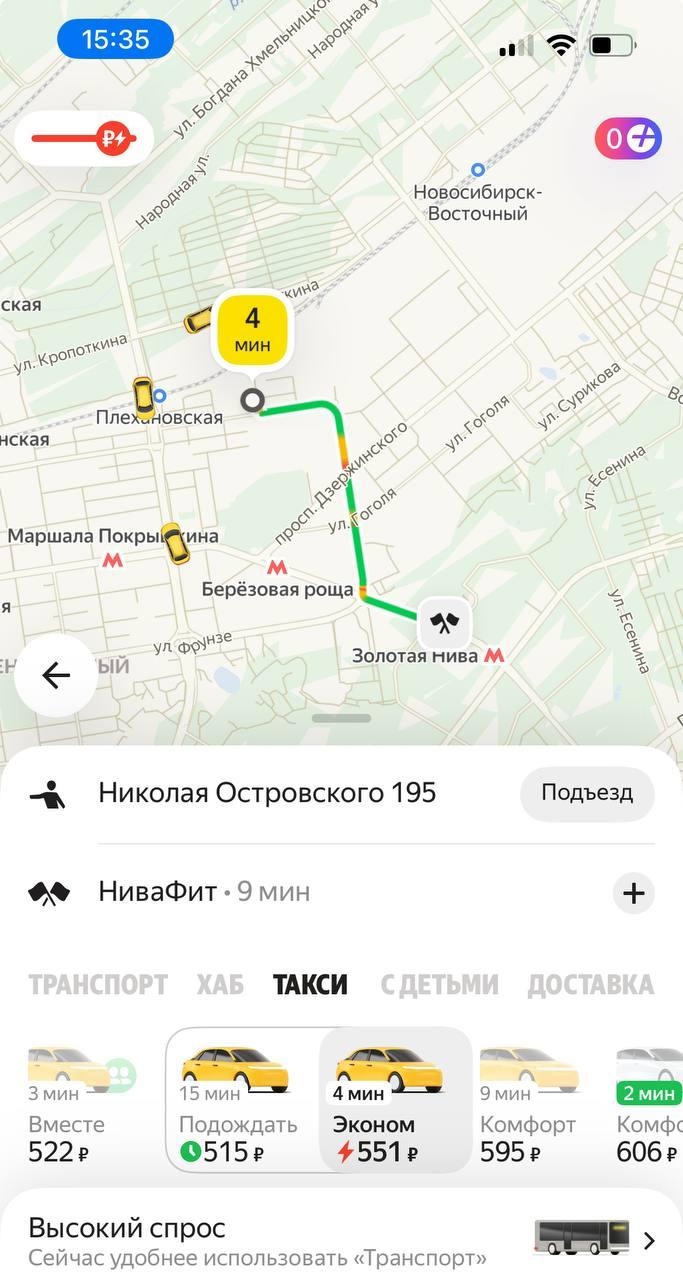This screenshot has height=1280, width=683.
Task: Pick the Комфорт tariff for 595 ₽
Action: [529, 1100]
